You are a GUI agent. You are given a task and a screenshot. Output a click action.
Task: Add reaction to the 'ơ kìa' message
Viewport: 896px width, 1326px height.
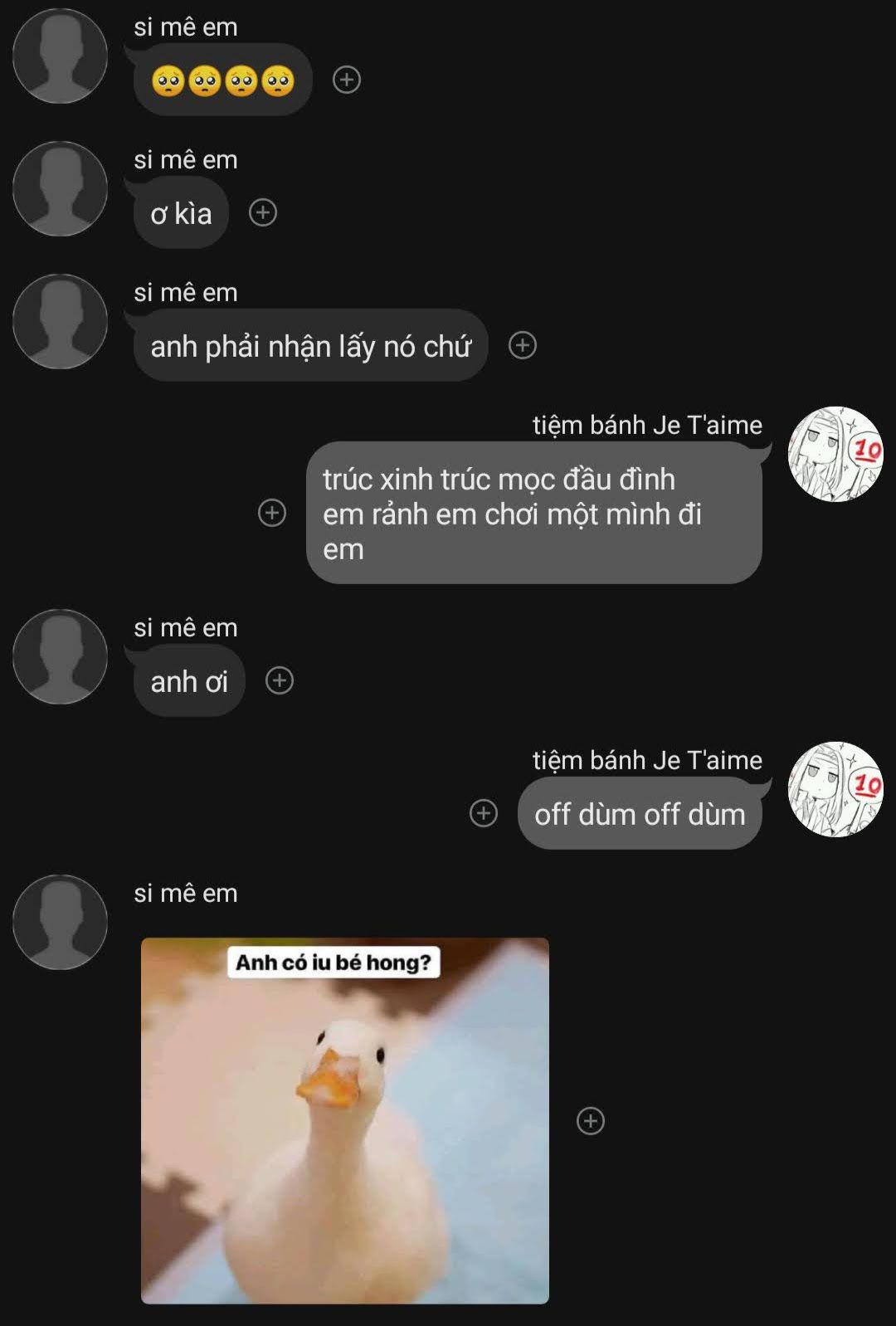coord(263,212)
